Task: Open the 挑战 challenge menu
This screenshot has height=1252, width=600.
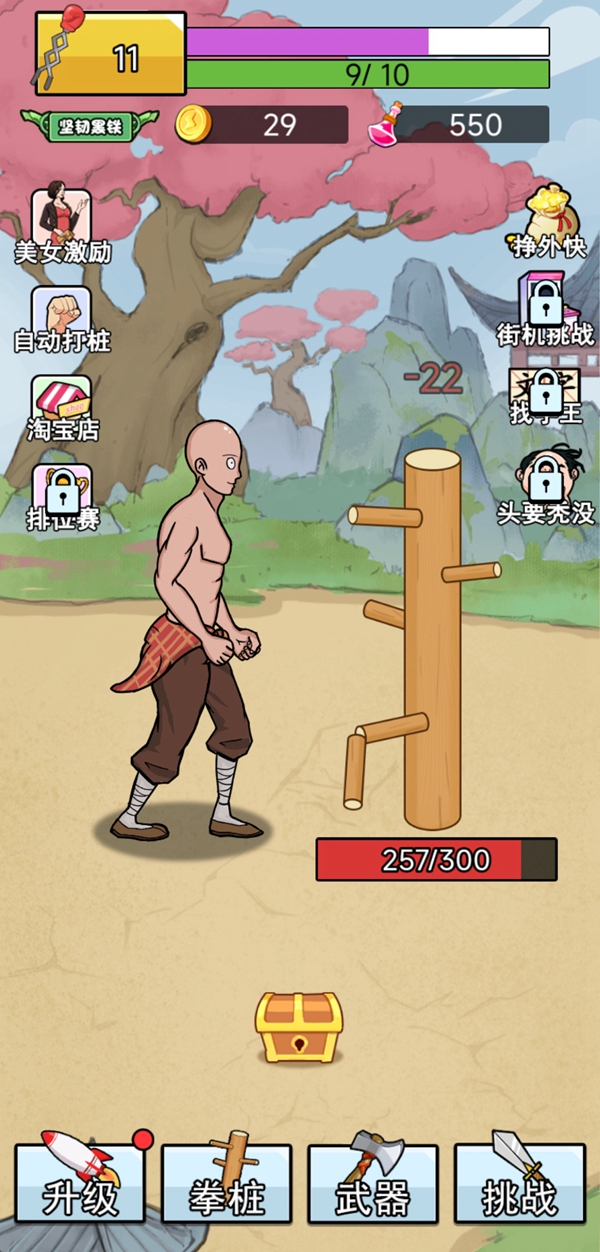Action: (x=519, y=1185)
